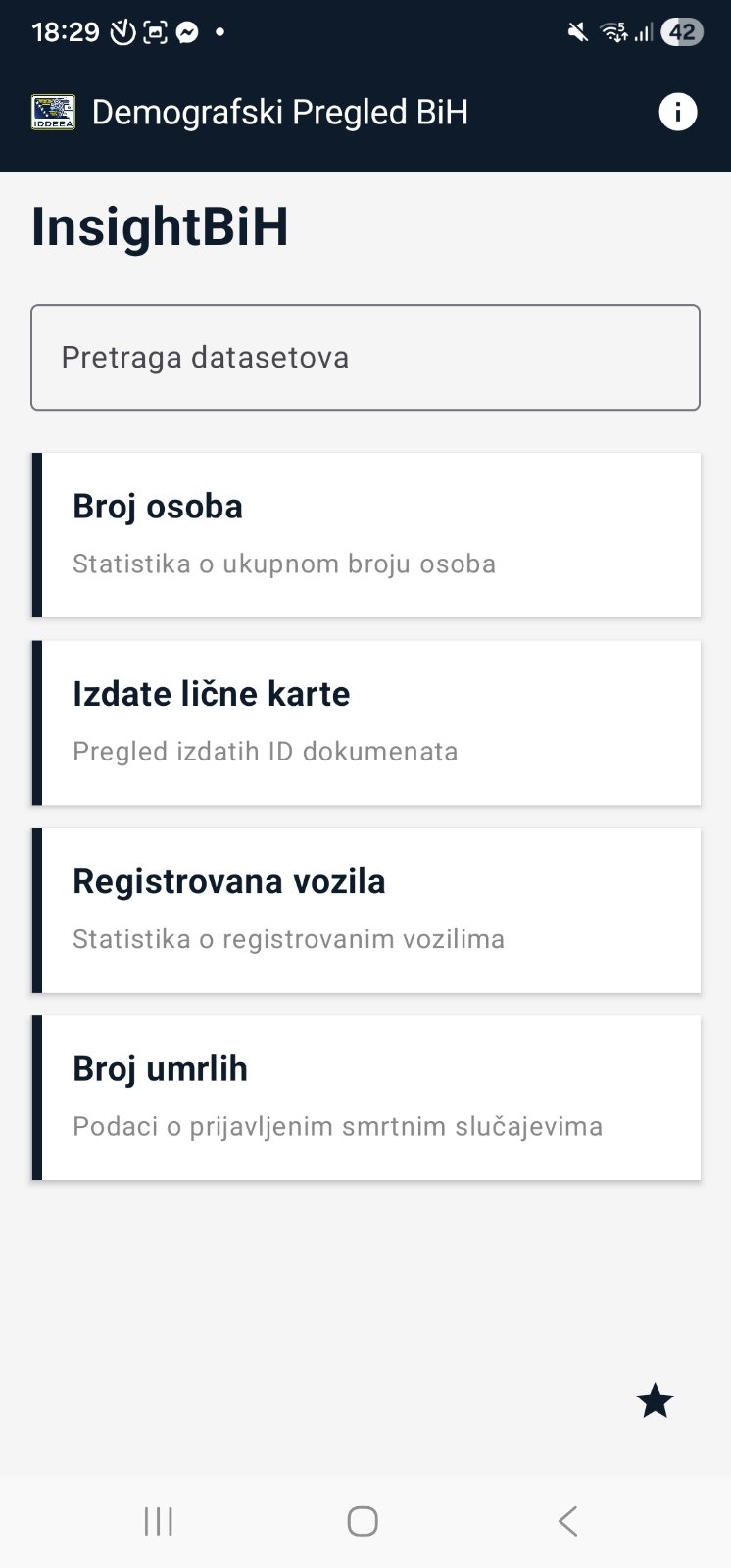Tap the recent apps navigation button
This screenshot has height=1568, width=731.
(x=158, y=1521)
